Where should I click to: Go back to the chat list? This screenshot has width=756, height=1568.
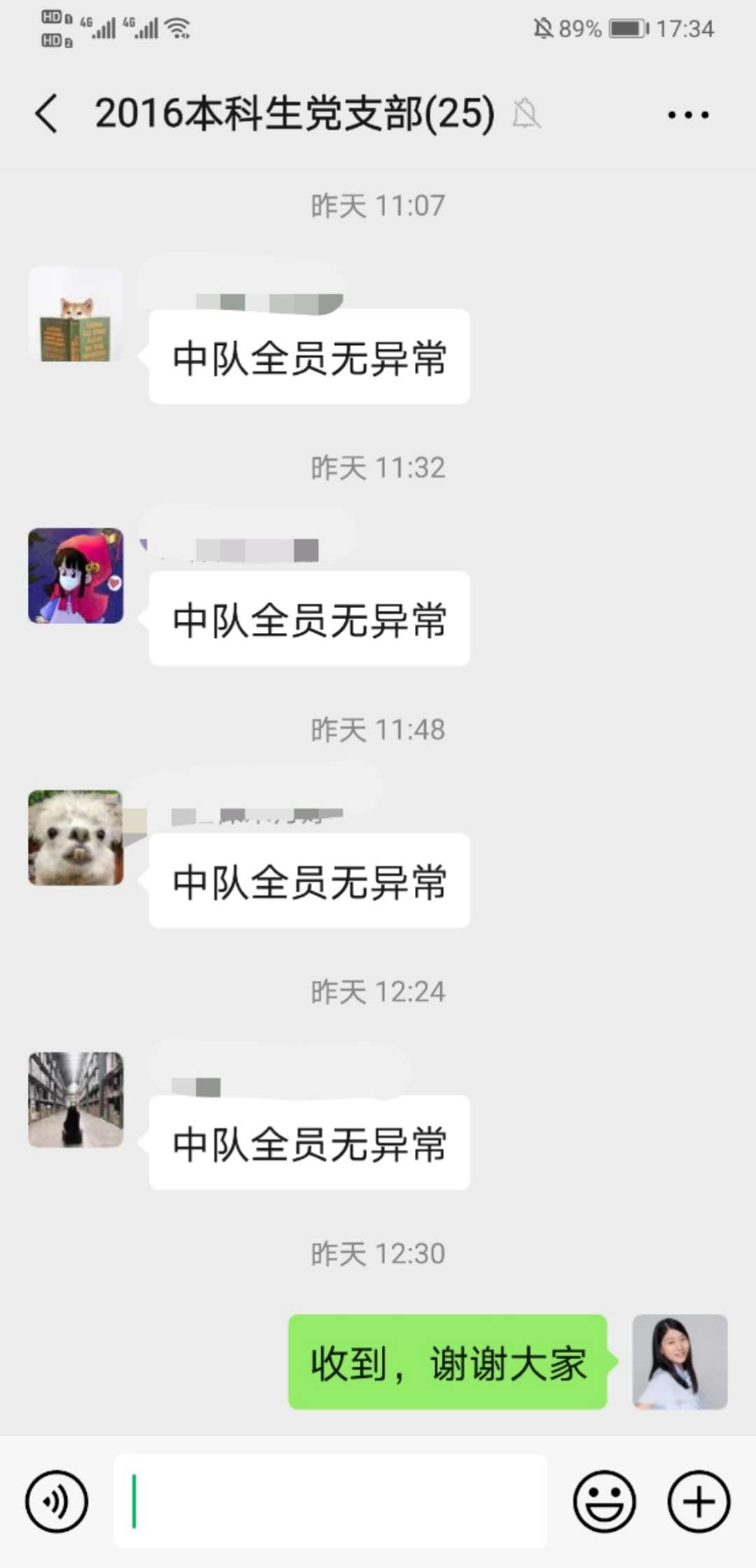pyautogui.click(x=46, y=114)
